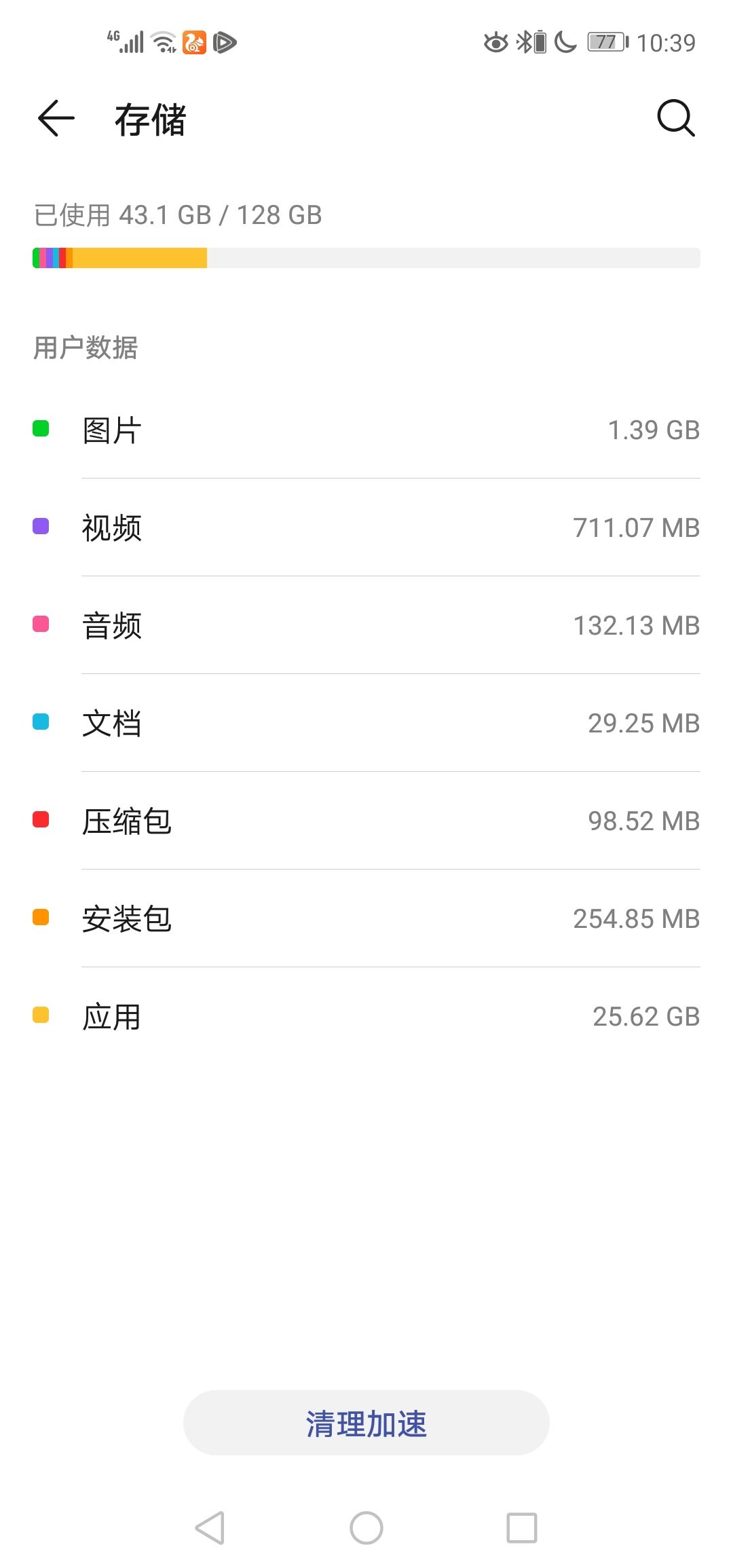This screenshot has height=1568, width=733.
Task: Tap the night mode moon status icon
Action: pyautogui.click(x=567, y=42)
